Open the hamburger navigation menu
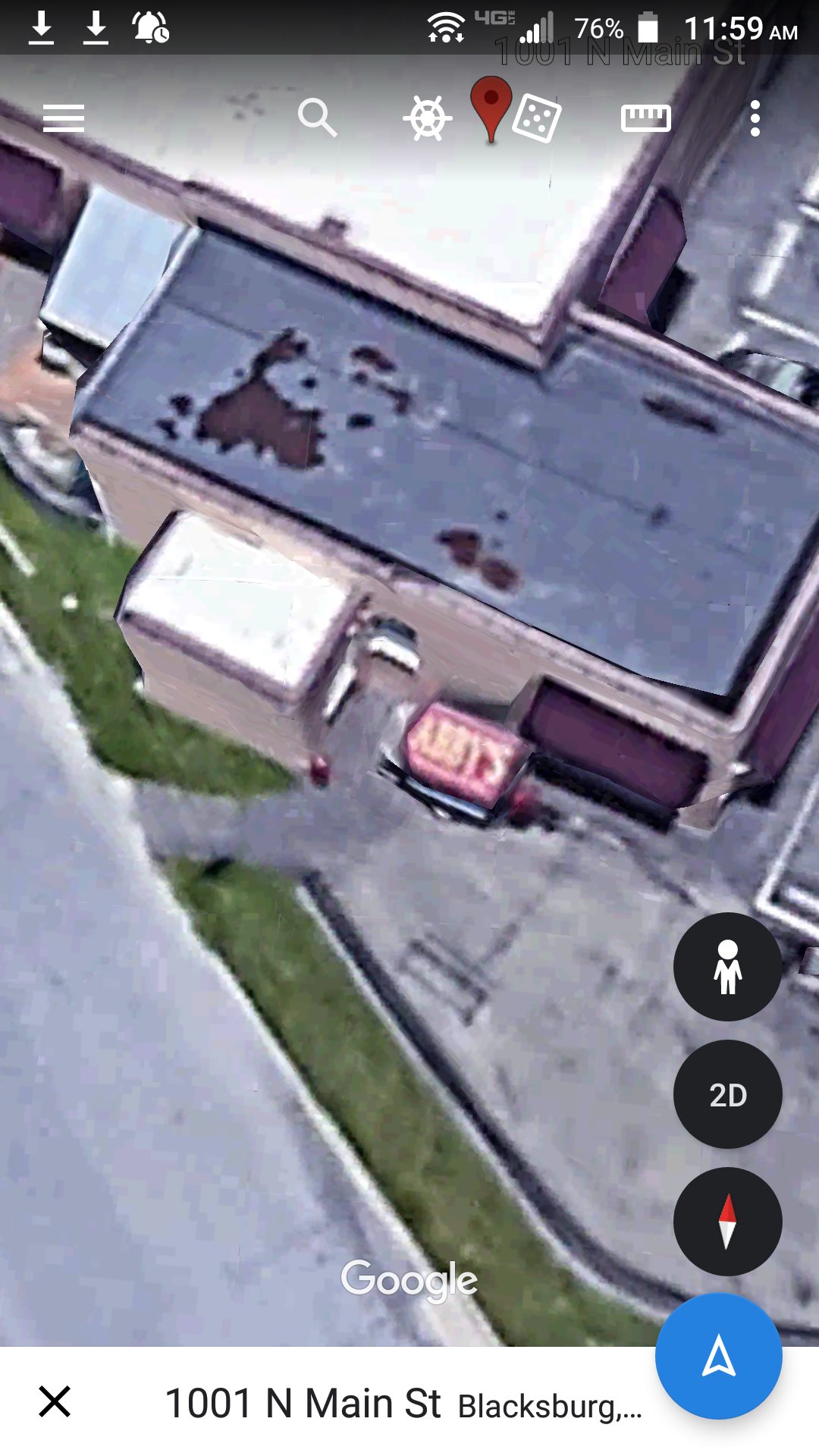Viewport: 819px width, 1456px height. point(64,118)
